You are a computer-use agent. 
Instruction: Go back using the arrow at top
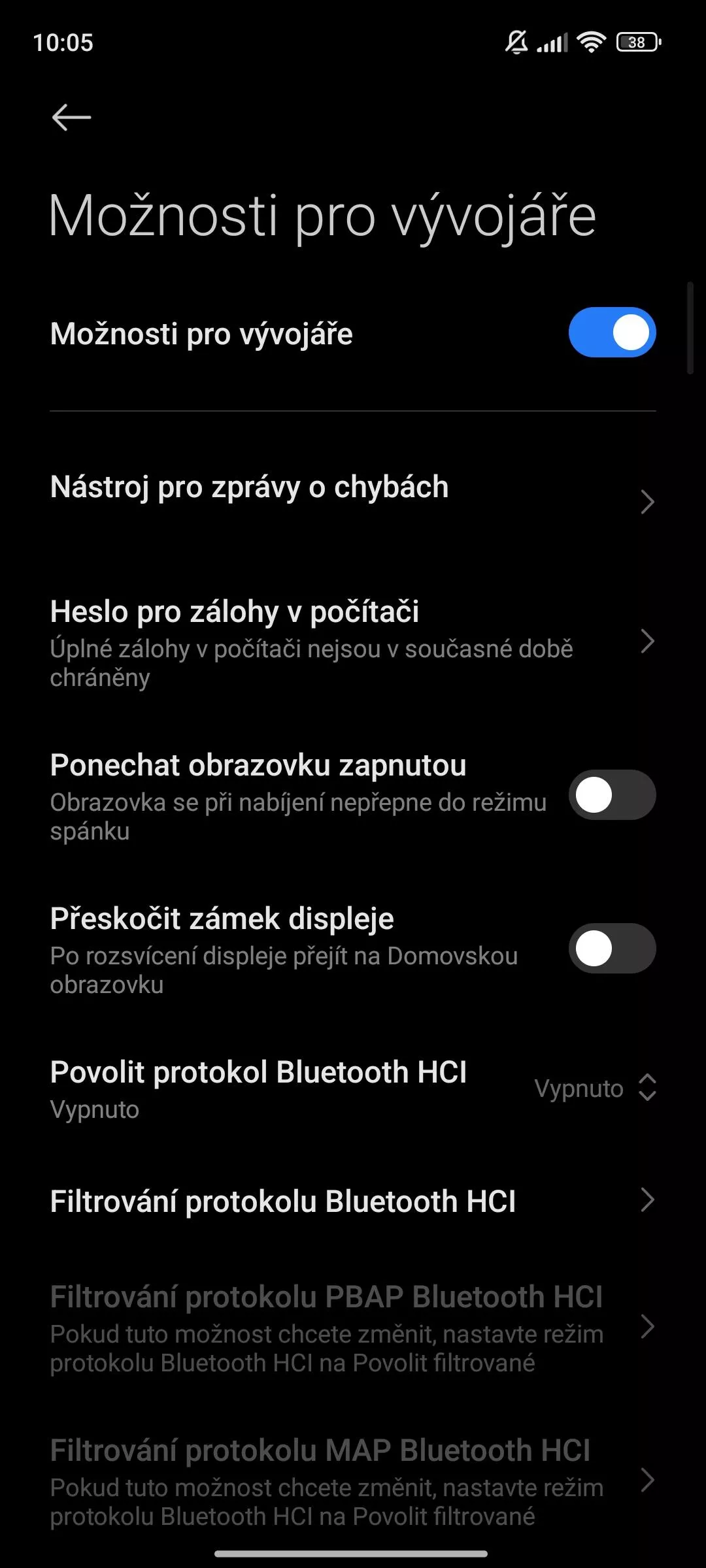71,118
